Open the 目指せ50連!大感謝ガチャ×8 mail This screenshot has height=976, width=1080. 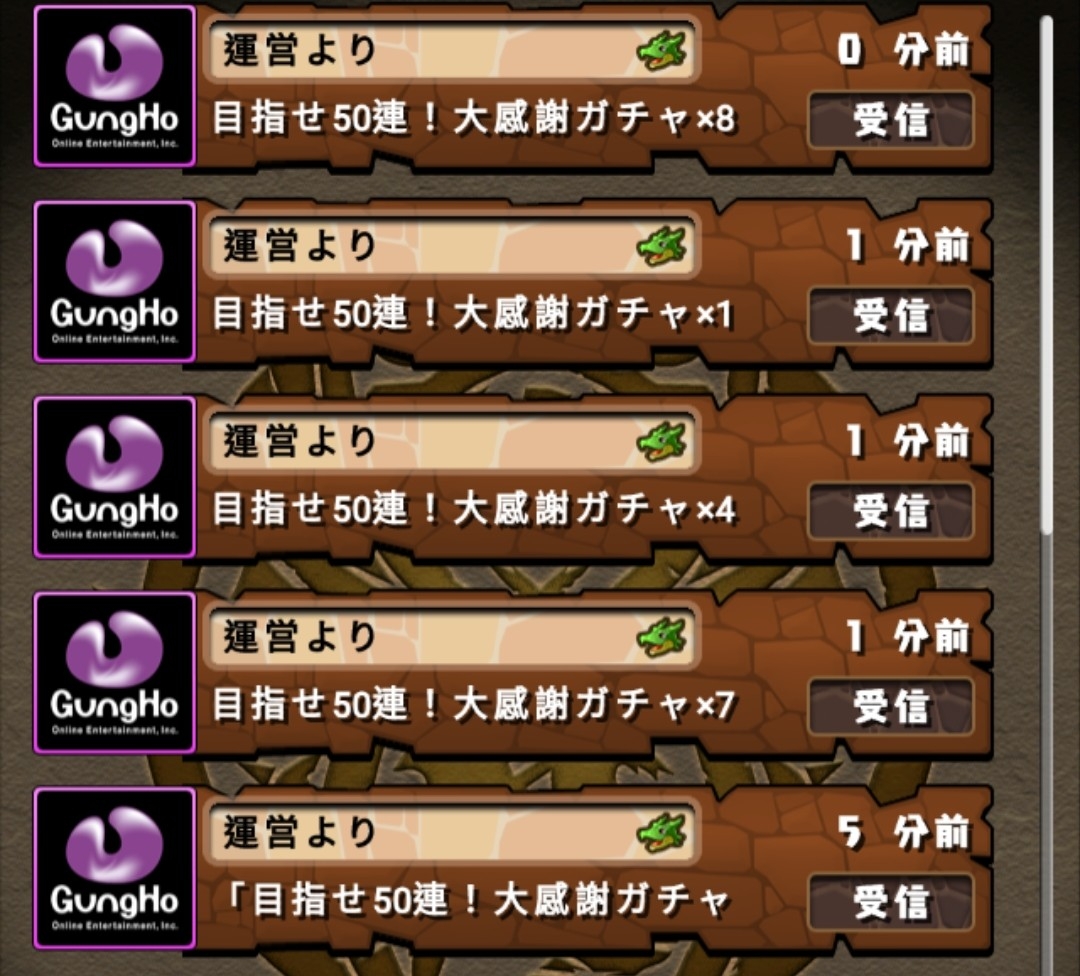(473, 120)
